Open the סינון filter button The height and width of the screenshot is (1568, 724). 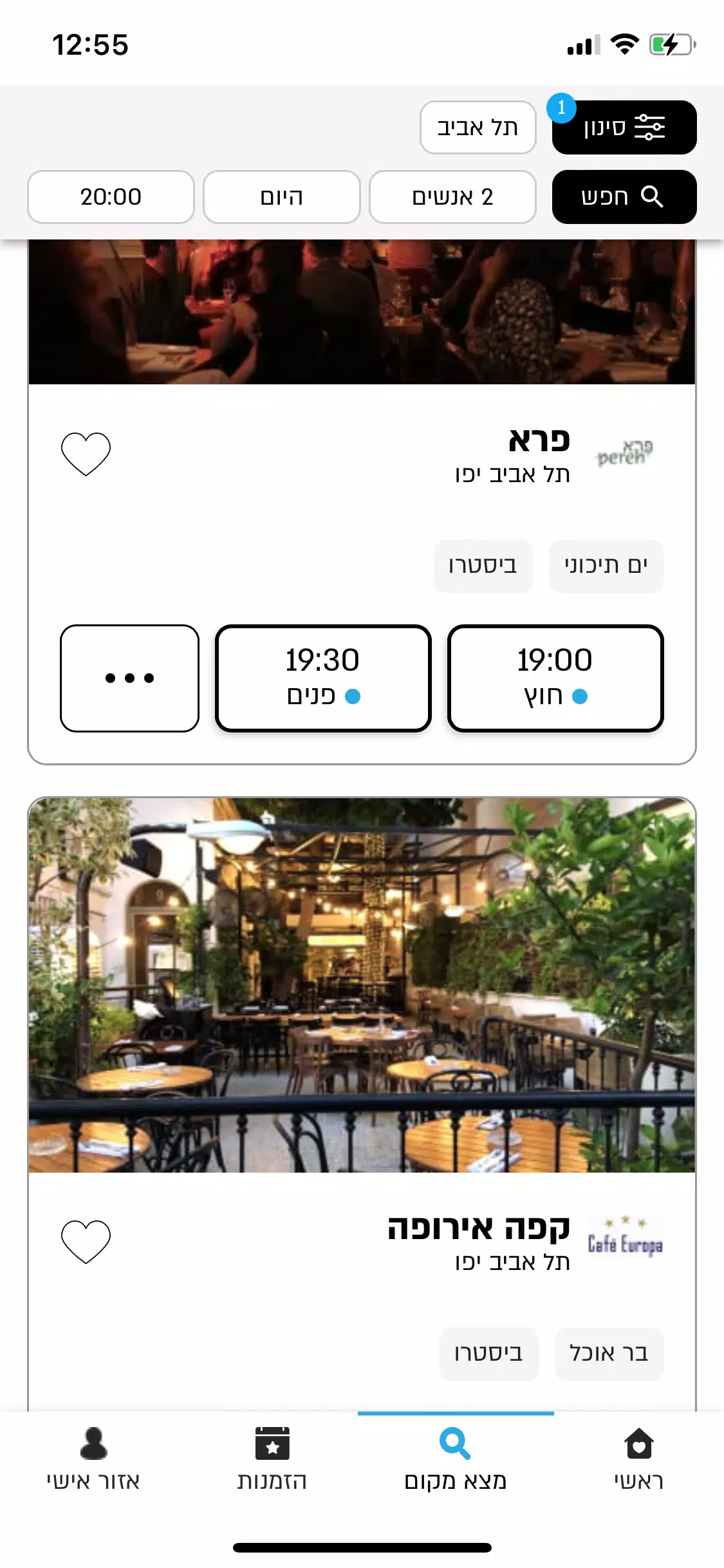[624, 127]
